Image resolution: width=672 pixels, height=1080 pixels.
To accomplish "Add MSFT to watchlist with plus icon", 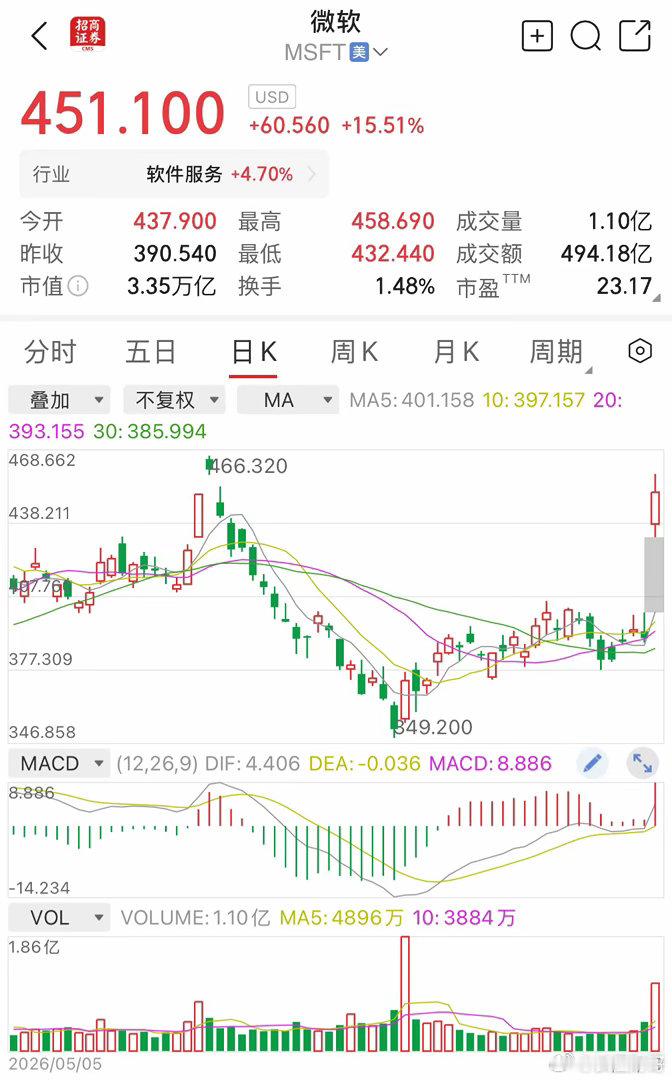I will [537, 36].
